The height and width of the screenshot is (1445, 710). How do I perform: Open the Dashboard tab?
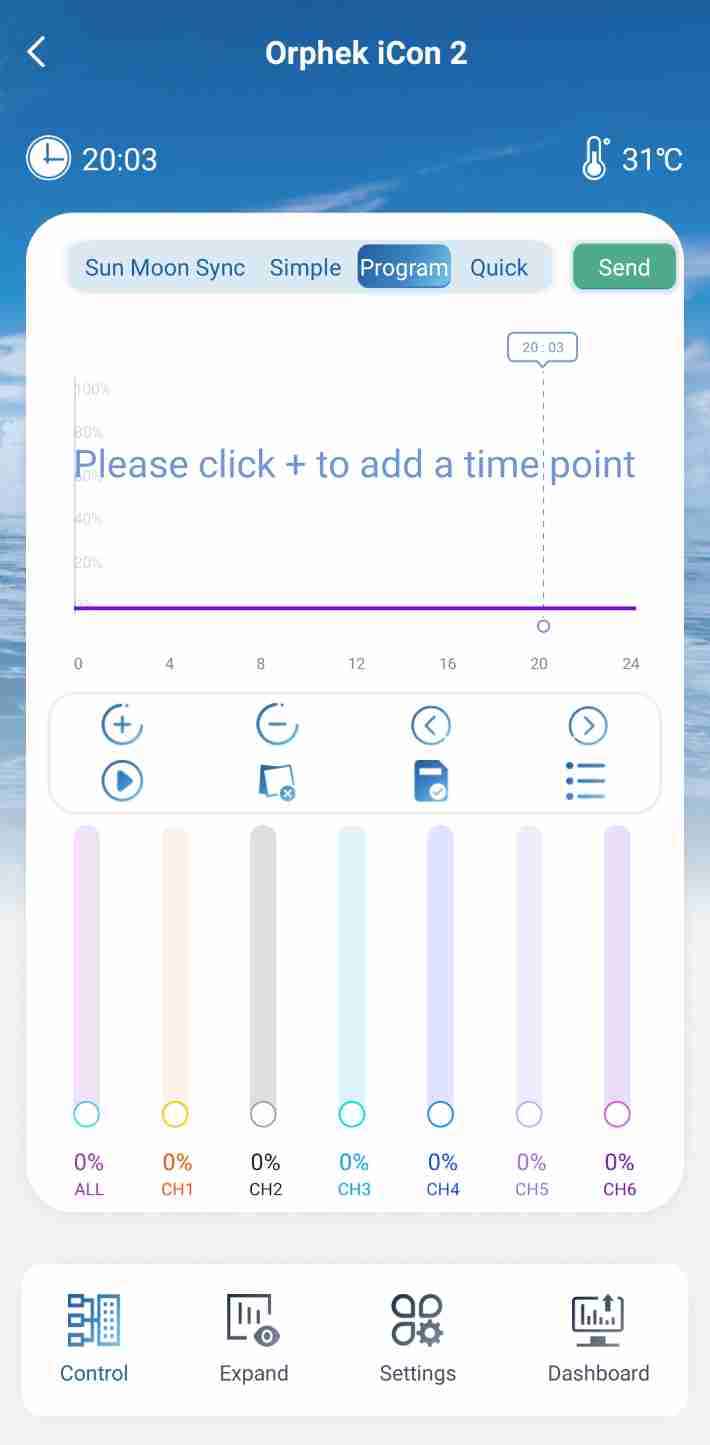(x=598, y=1338)
